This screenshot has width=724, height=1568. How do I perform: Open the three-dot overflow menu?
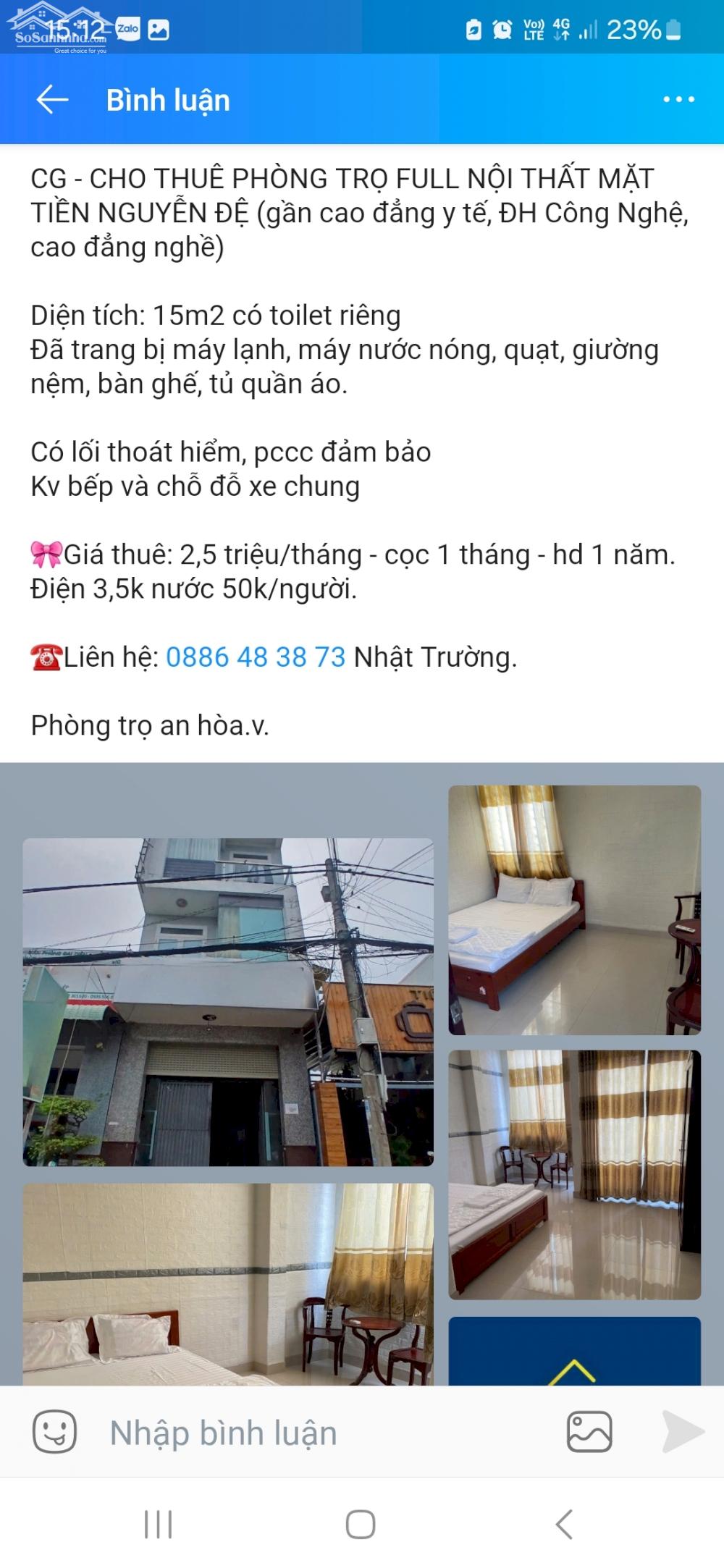[x=678, y=100]
